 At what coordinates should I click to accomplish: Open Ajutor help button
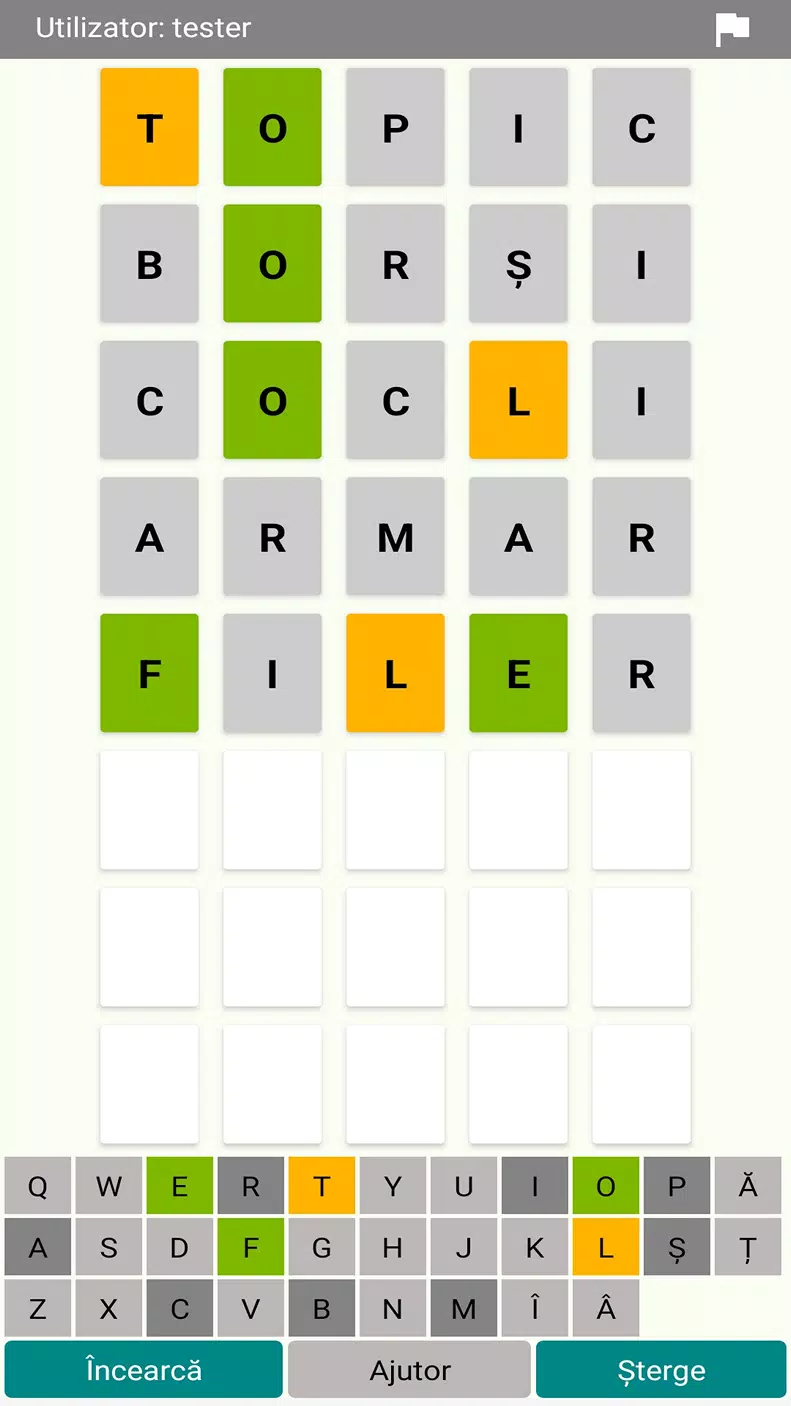[409, 1369]
